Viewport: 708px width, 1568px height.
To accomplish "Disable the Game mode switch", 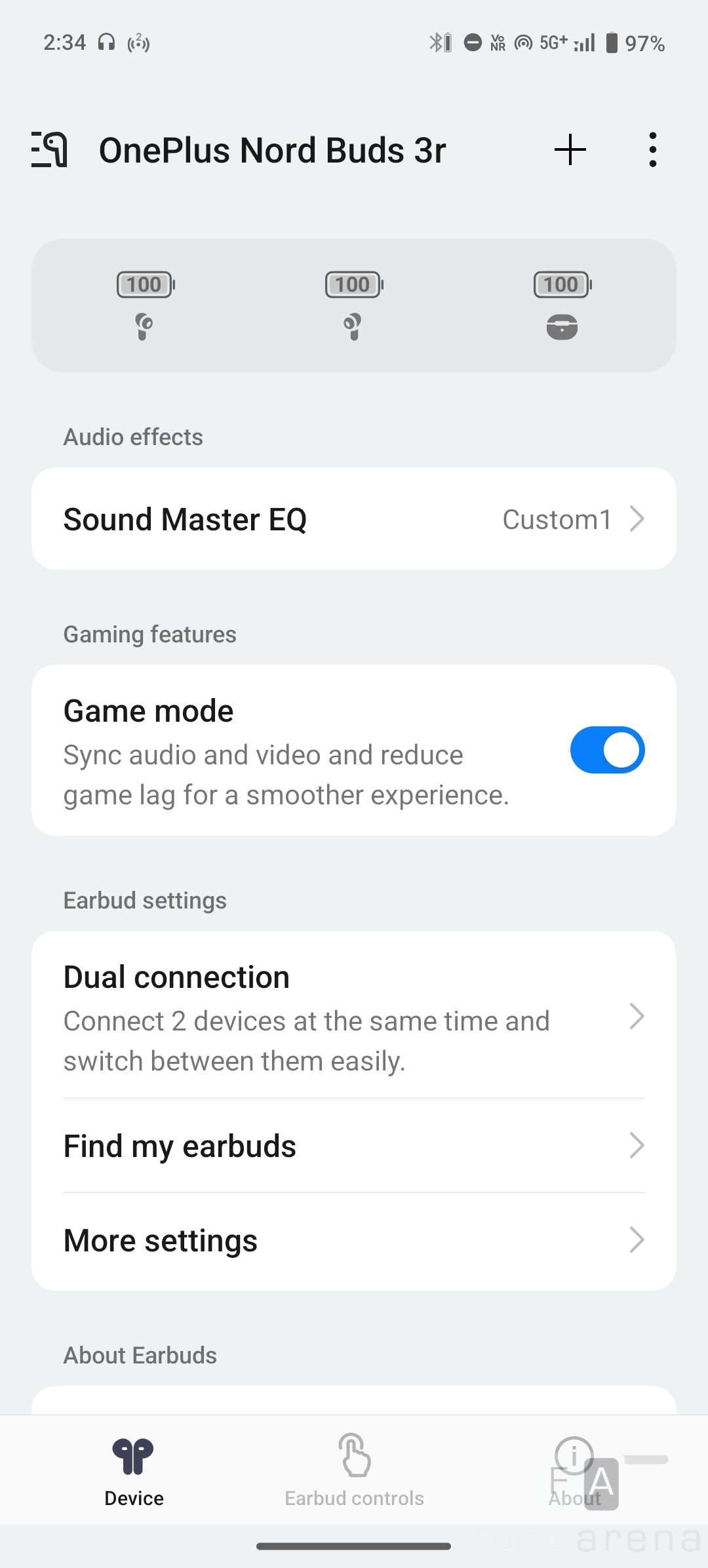I will point(606,750).
